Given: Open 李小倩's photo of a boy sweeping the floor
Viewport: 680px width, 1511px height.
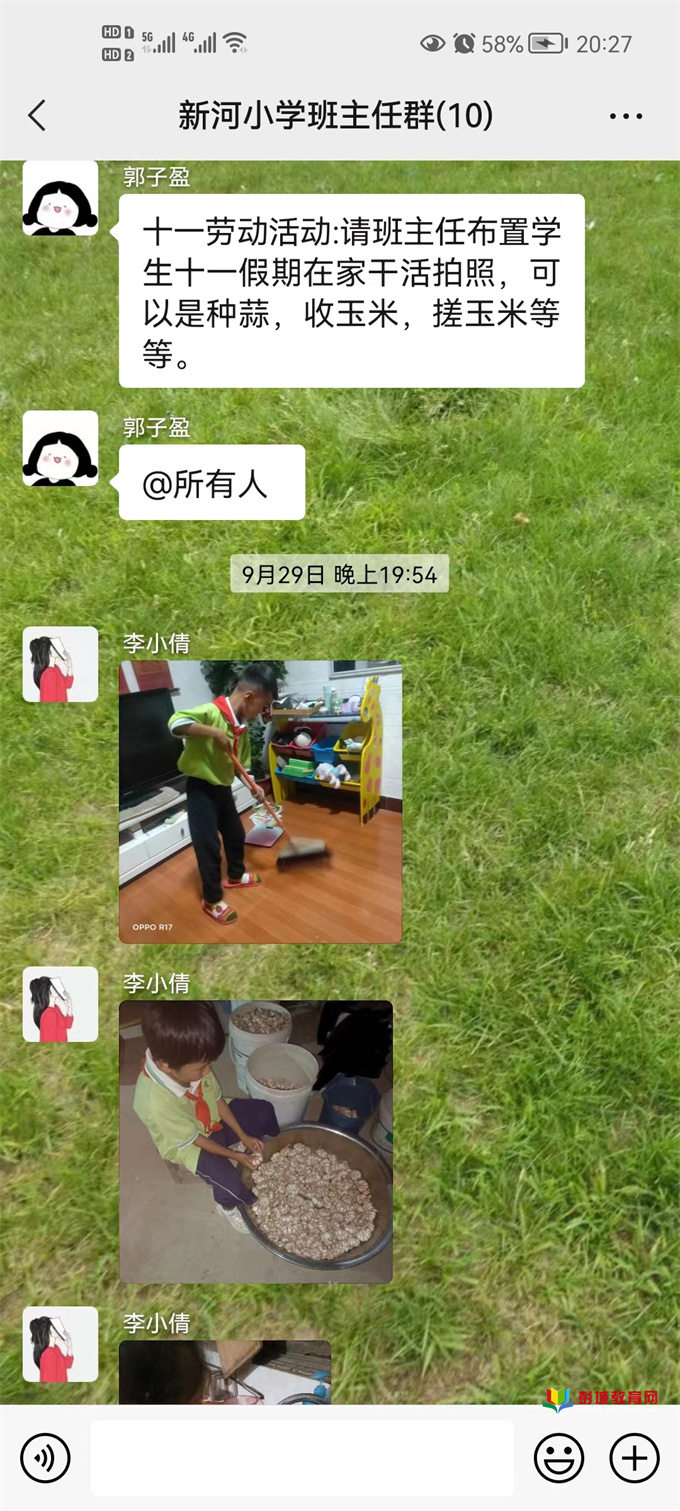Looking at the screenshot, I should pyautogui.click(x=260, y=801).
